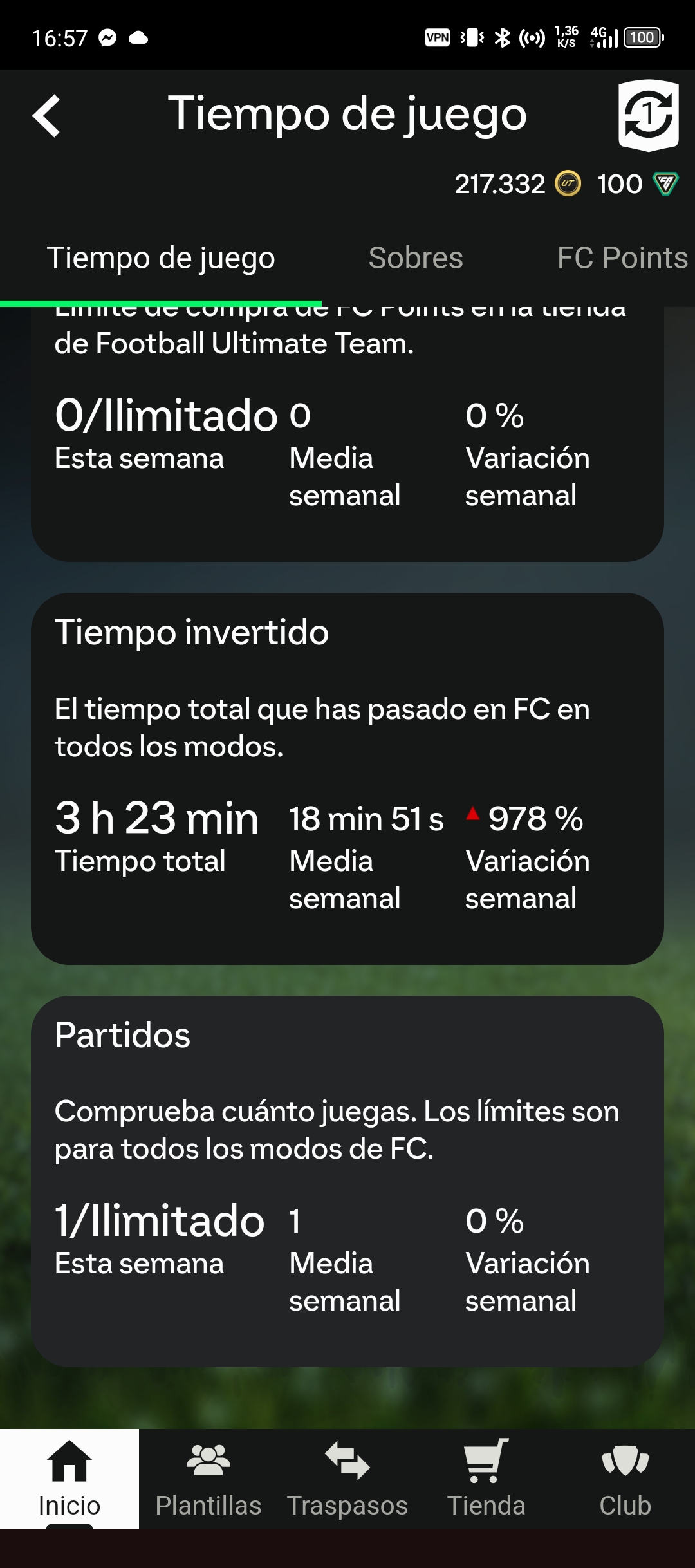Open the Traspasos section
Viewport: 695px width, 1568px height.
point(347,1479)
